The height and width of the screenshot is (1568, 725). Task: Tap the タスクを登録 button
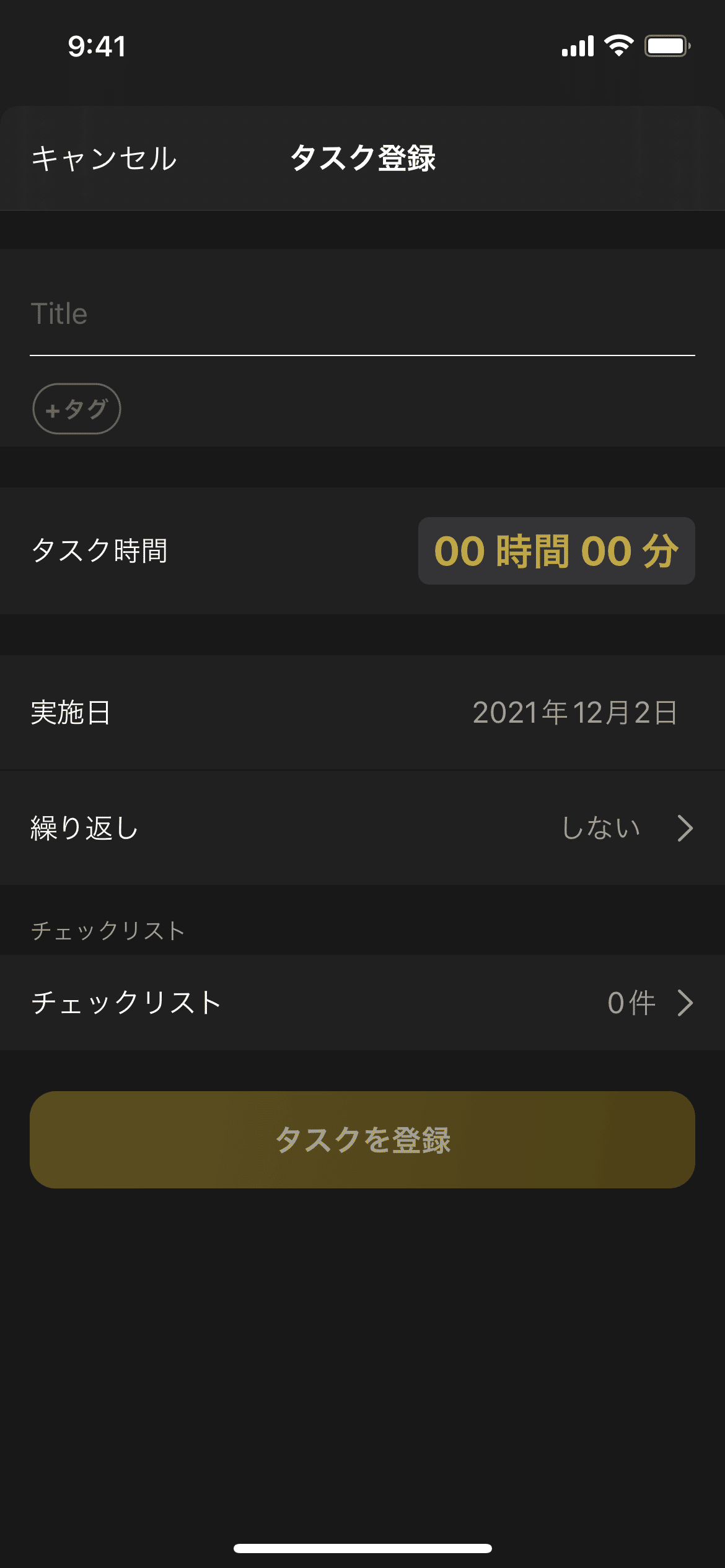pyautogui.click(x=362, y=1140)
